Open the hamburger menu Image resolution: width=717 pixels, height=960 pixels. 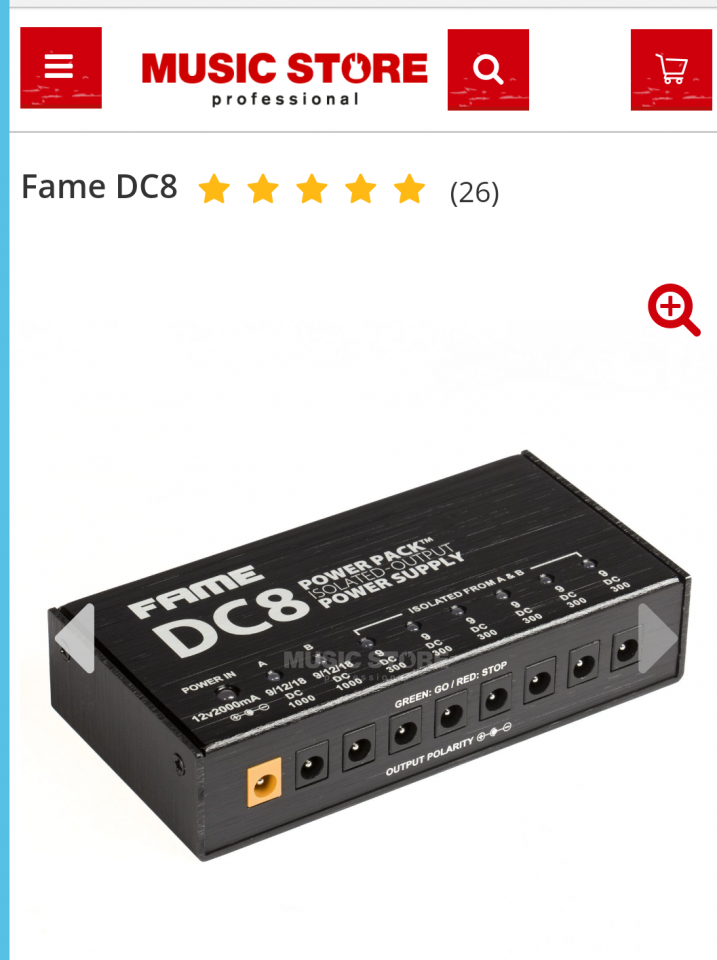pos(60,68)
